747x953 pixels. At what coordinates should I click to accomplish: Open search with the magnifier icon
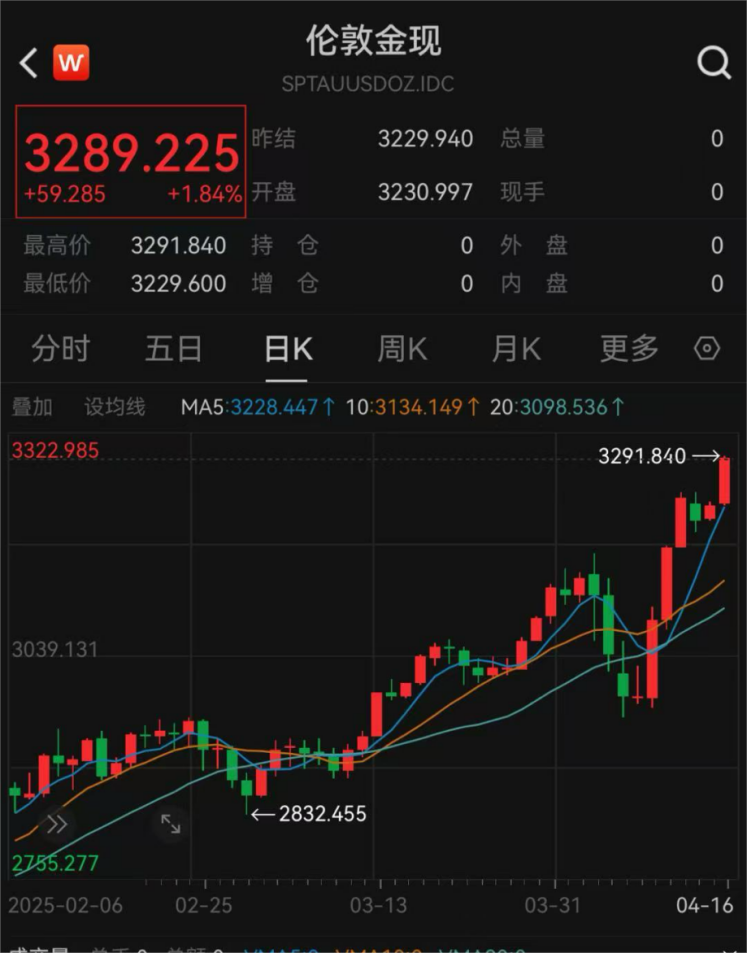(x=713, y=63)
